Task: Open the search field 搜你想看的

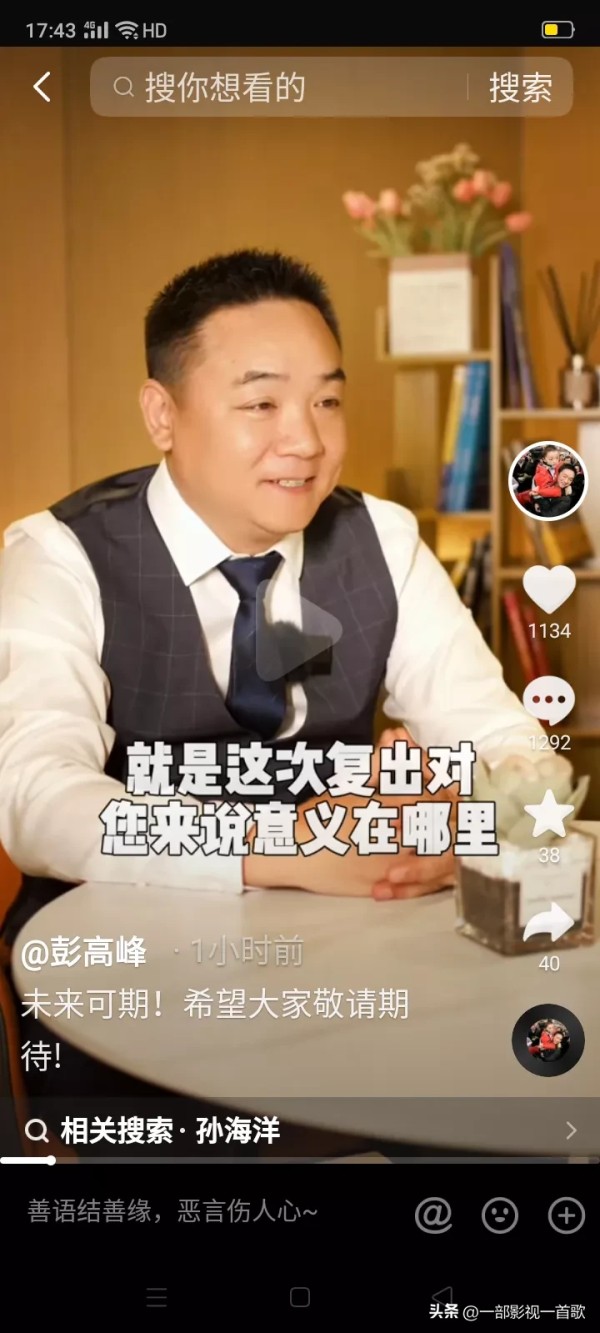Action: 290,87
